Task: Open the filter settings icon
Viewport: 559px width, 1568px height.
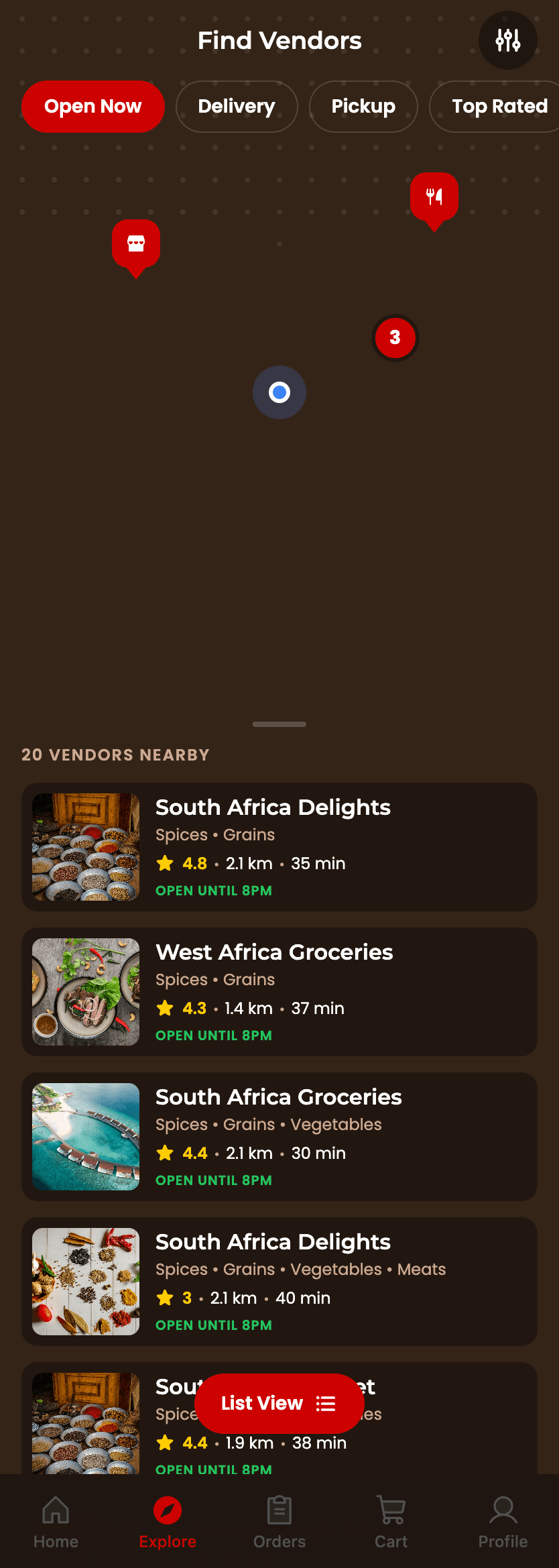Action: 507,40
